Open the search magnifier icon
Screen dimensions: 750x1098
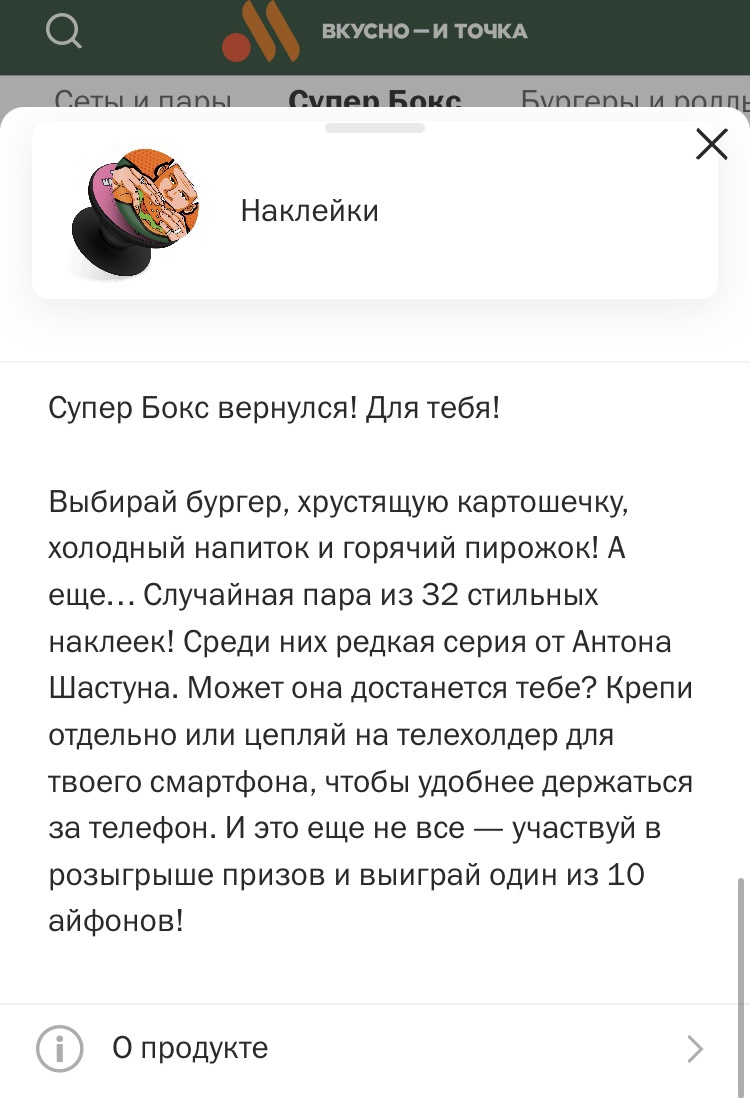64,32
